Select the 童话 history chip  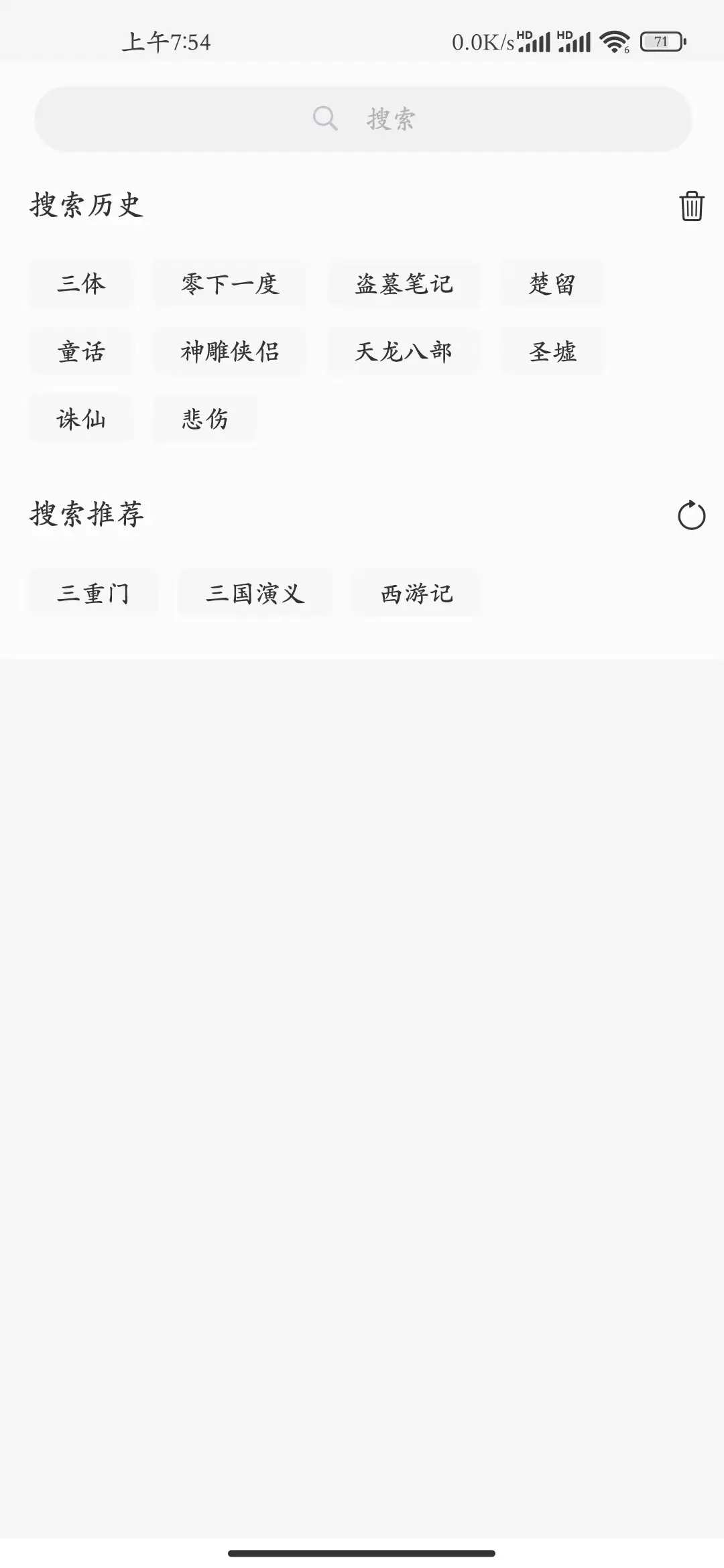[x=81, y=352]
